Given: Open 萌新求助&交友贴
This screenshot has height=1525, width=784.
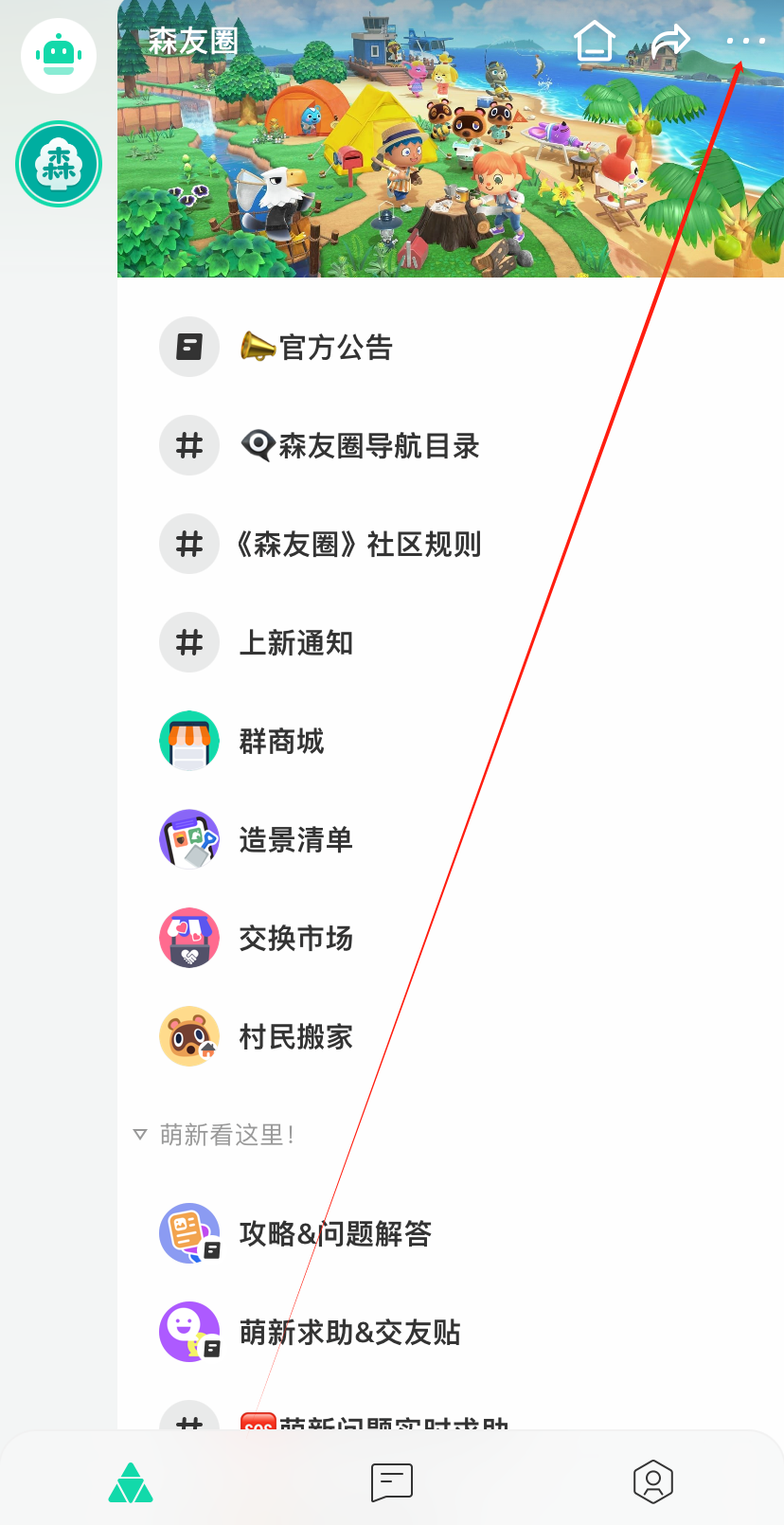Looking at the screenshot, I should coord(349,1333).
